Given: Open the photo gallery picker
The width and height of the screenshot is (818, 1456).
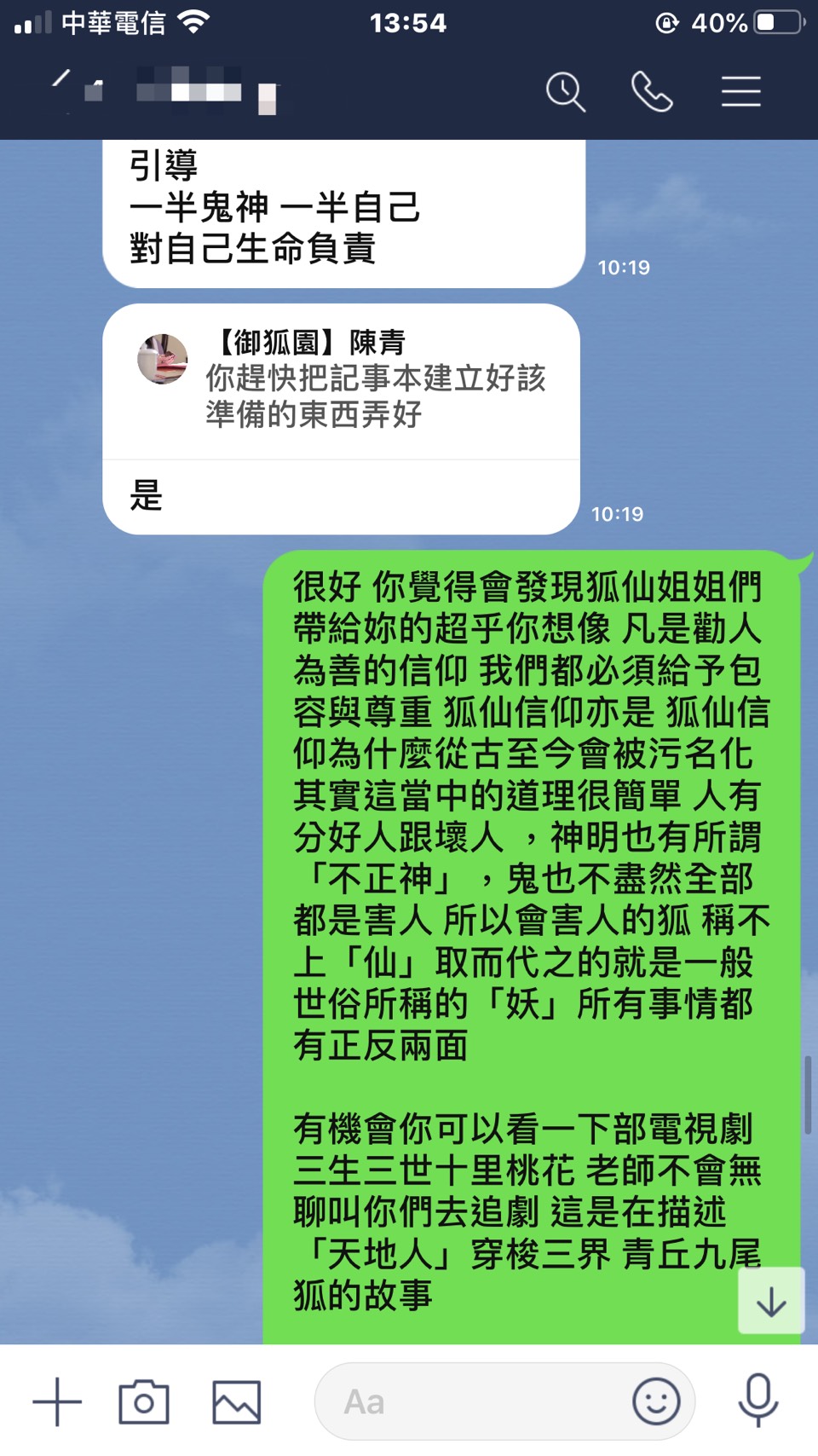Looking at the screenshot, I should click(236, 1401).
